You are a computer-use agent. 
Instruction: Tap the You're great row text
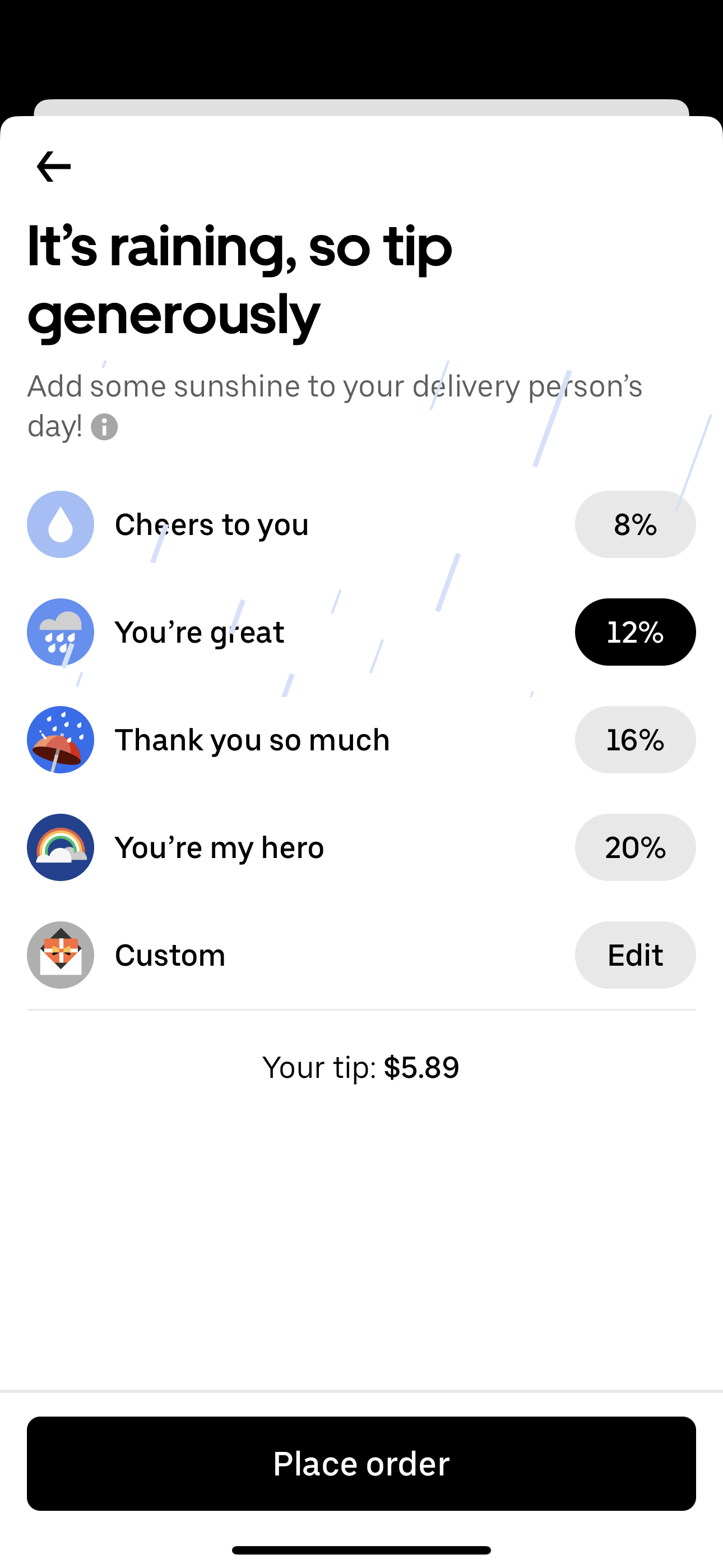199,632
